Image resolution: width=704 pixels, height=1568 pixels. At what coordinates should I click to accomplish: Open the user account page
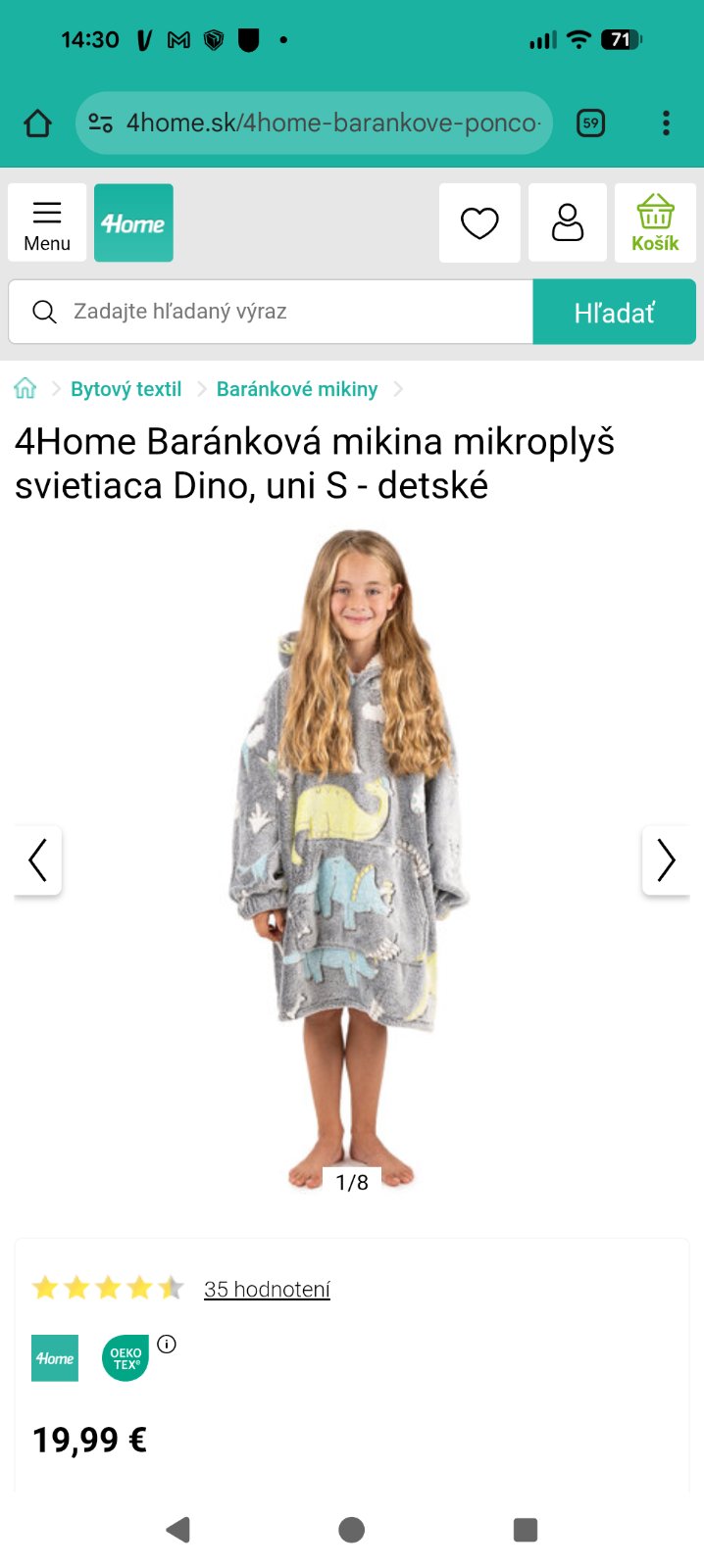(567, 223)
